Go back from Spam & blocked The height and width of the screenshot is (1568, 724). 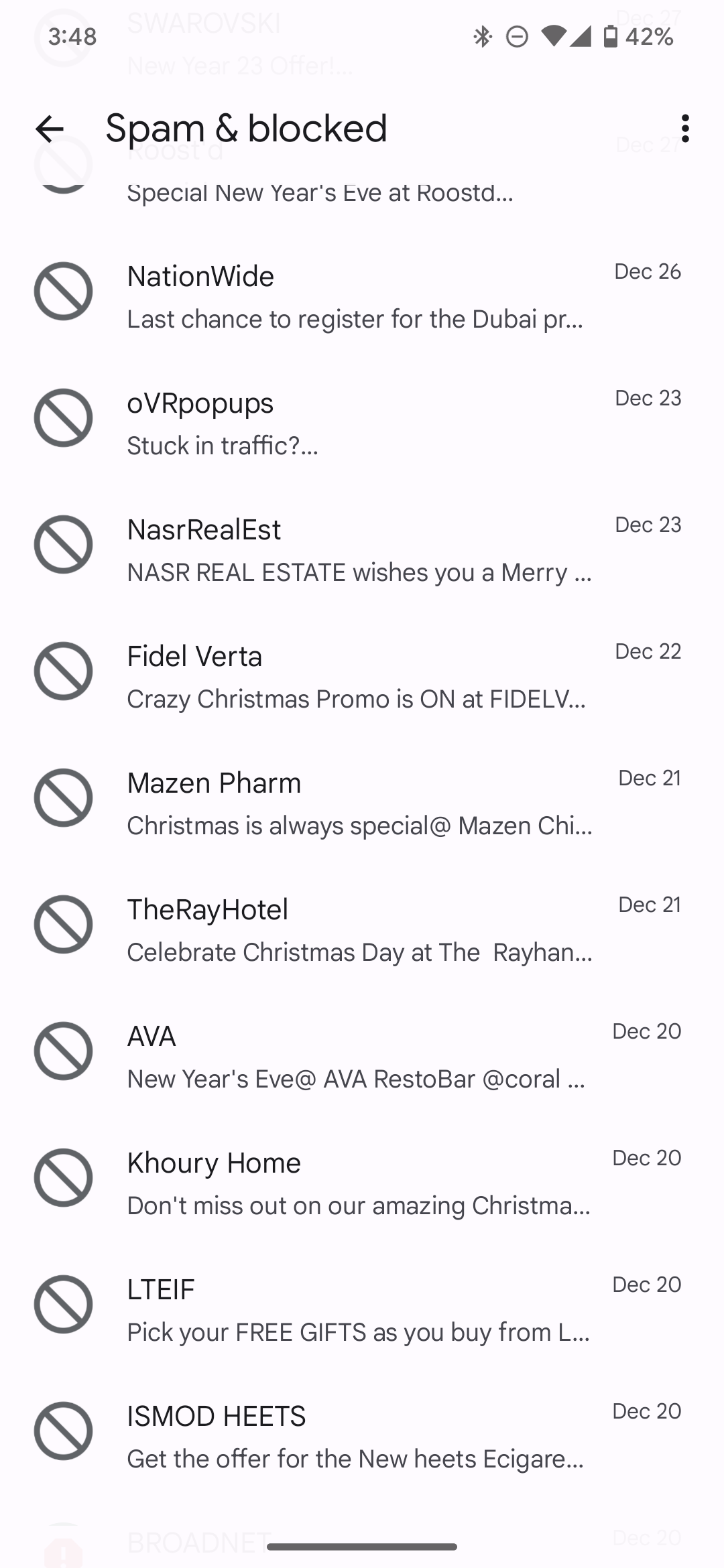click(50, 129)
